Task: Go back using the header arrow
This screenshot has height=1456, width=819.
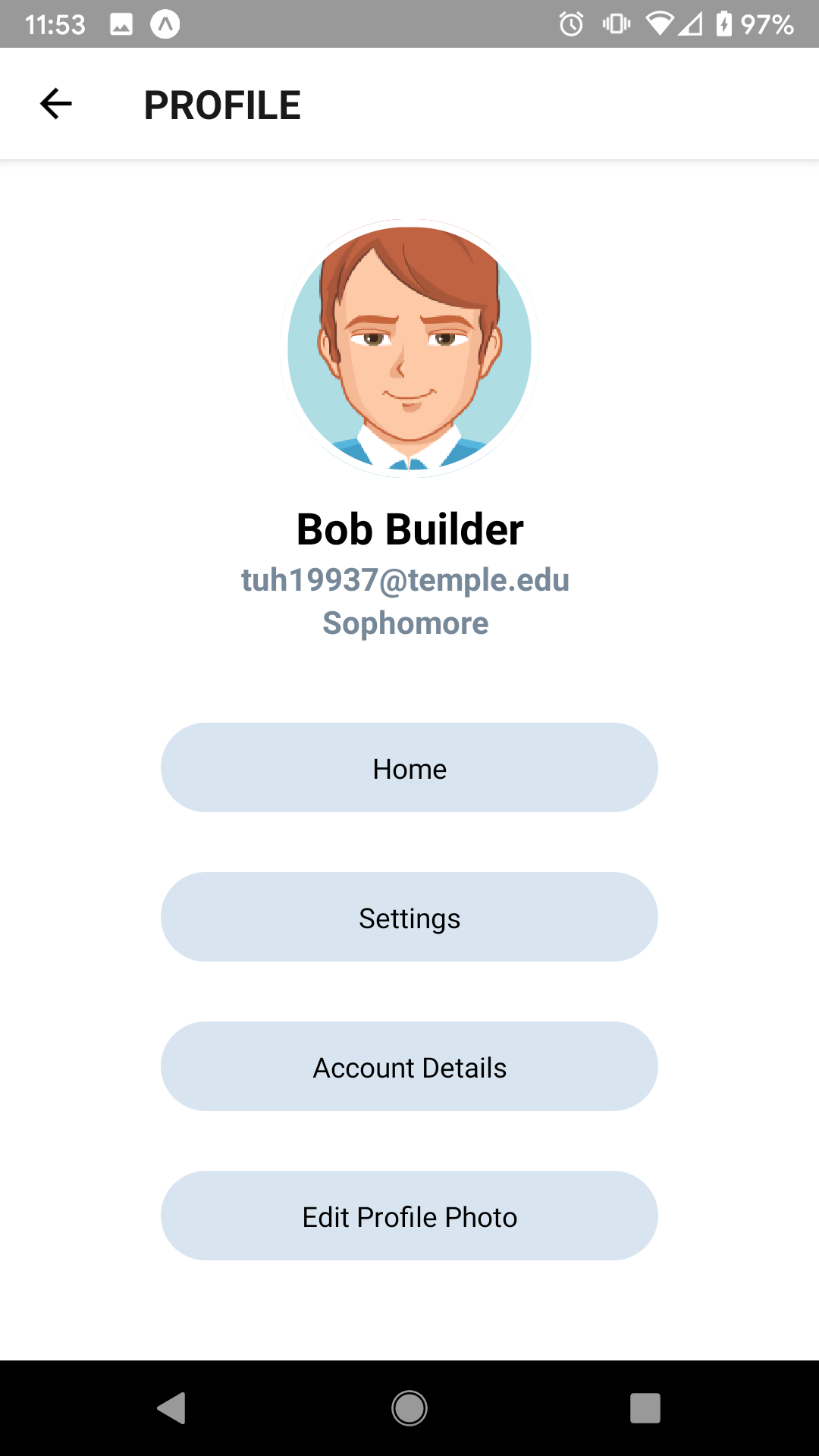Action: click(55, 104)
